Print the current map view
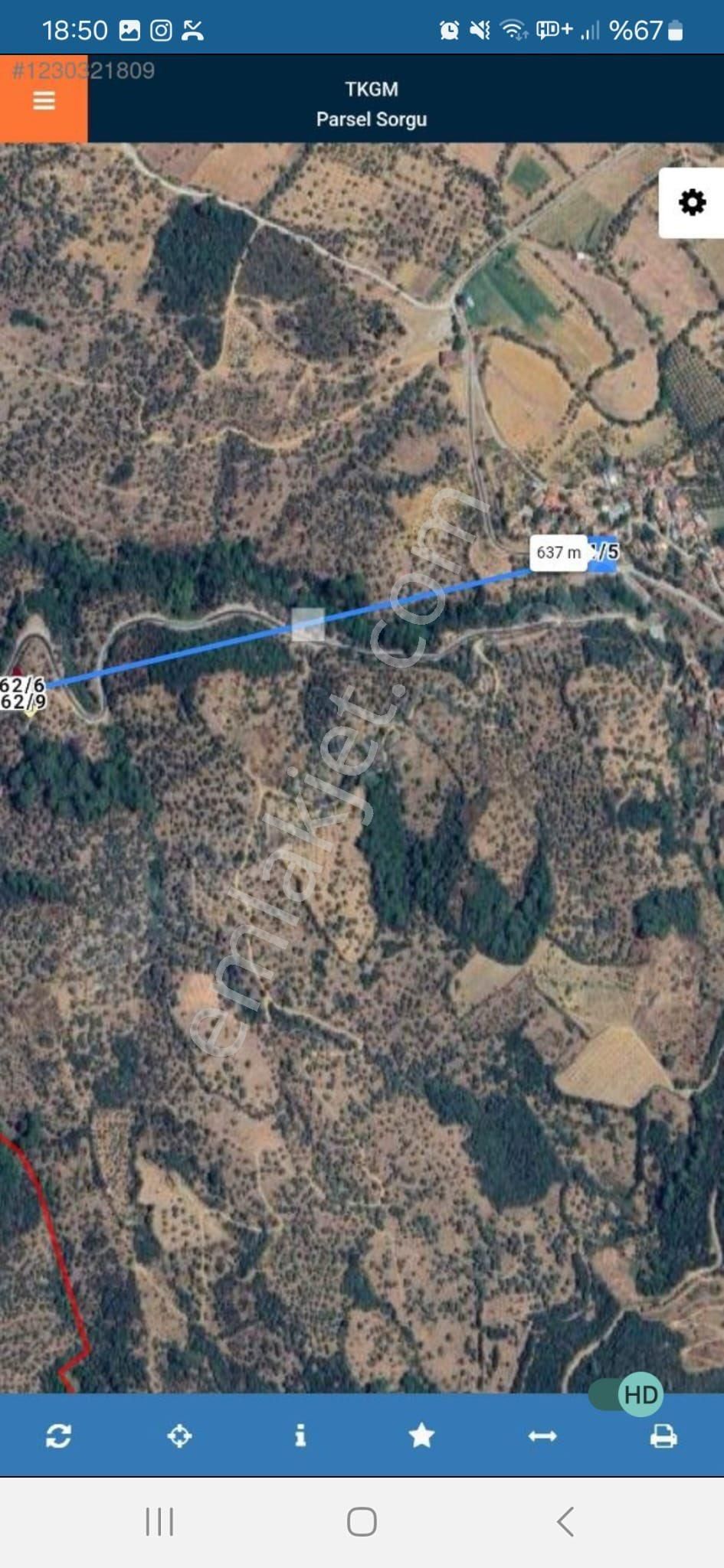Screen dimensions: 724x1568 pyautogui.click(x=663, y=1436)
